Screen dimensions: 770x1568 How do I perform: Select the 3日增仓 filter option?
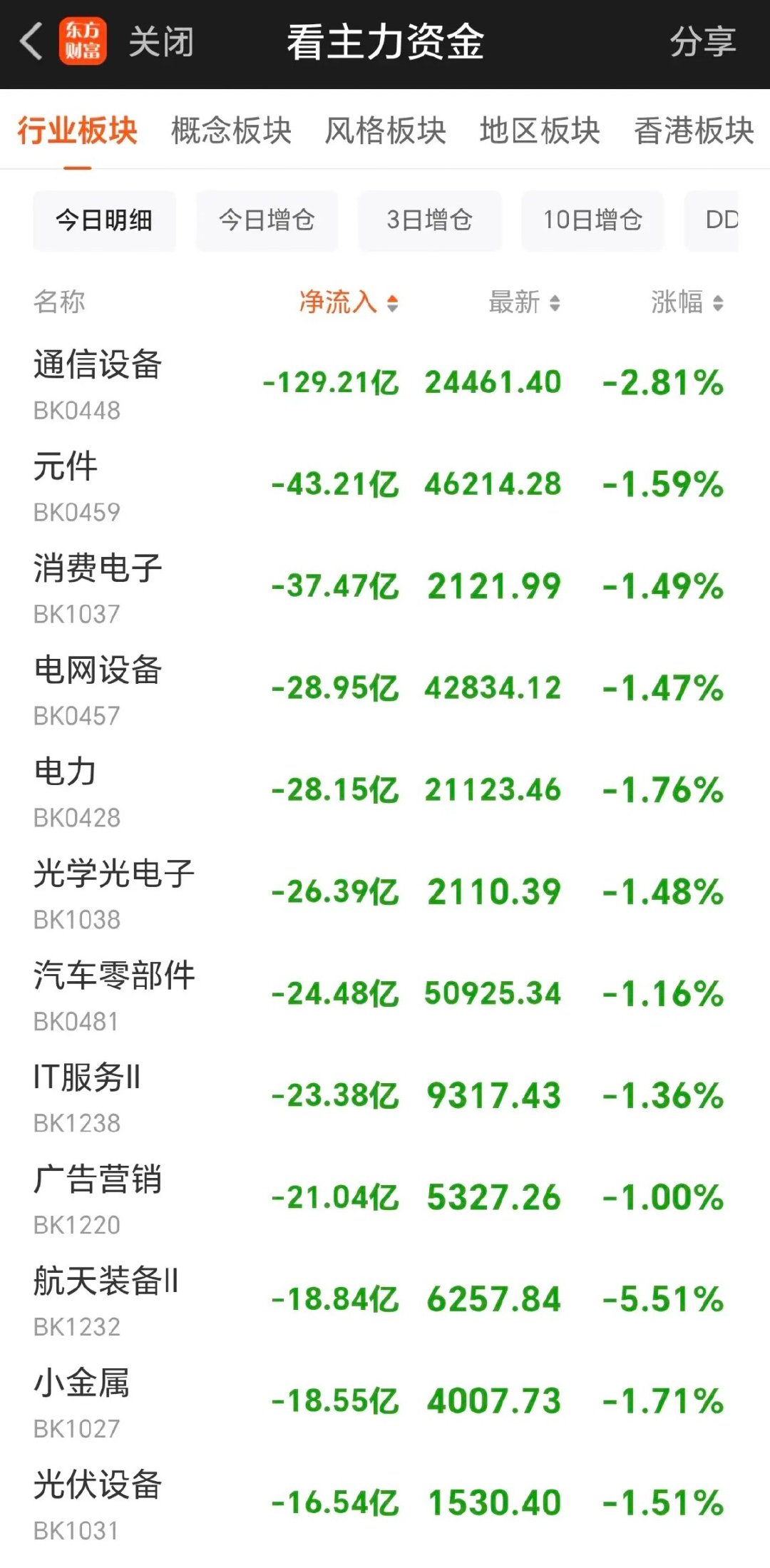429,221
